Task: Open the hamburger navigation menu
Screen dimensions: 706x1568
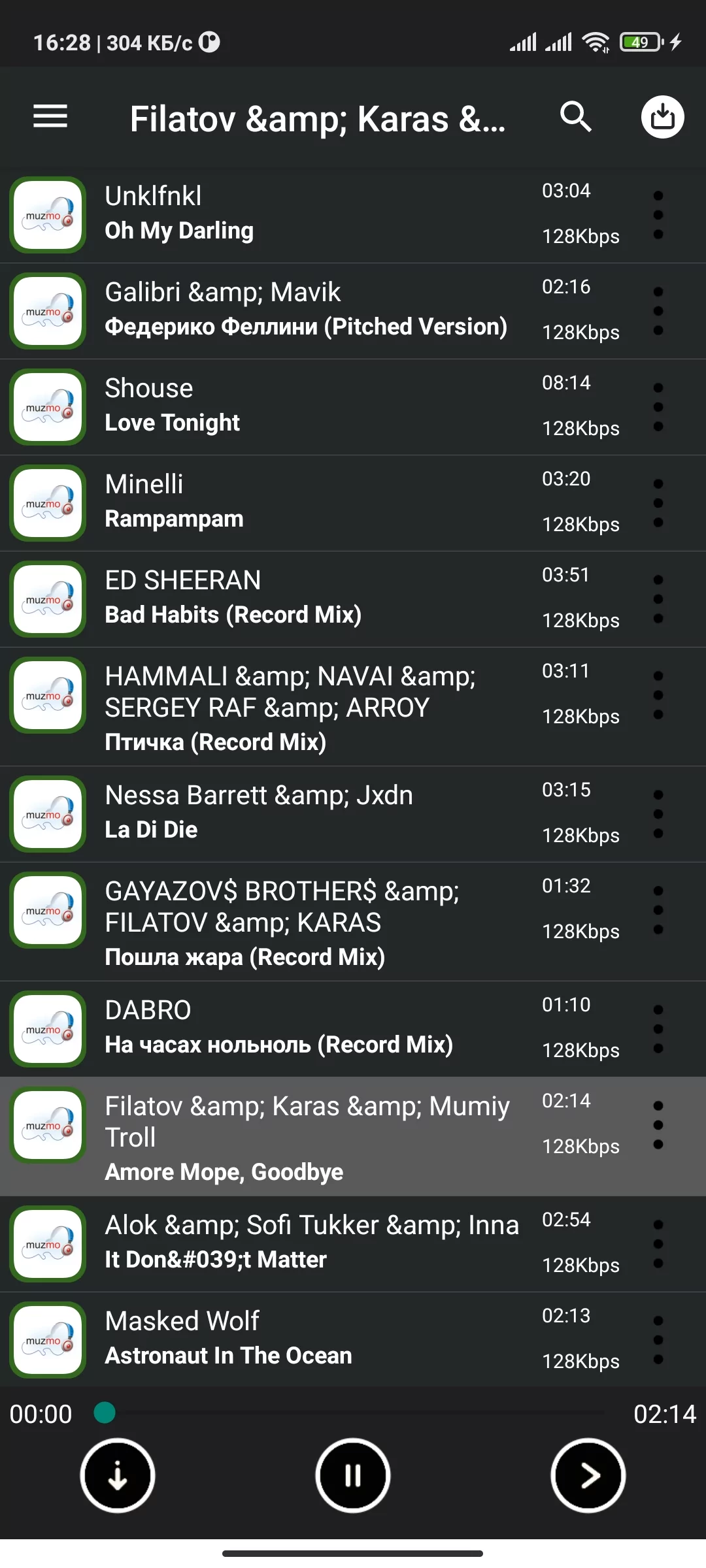Action: click(x=50, y=117)
